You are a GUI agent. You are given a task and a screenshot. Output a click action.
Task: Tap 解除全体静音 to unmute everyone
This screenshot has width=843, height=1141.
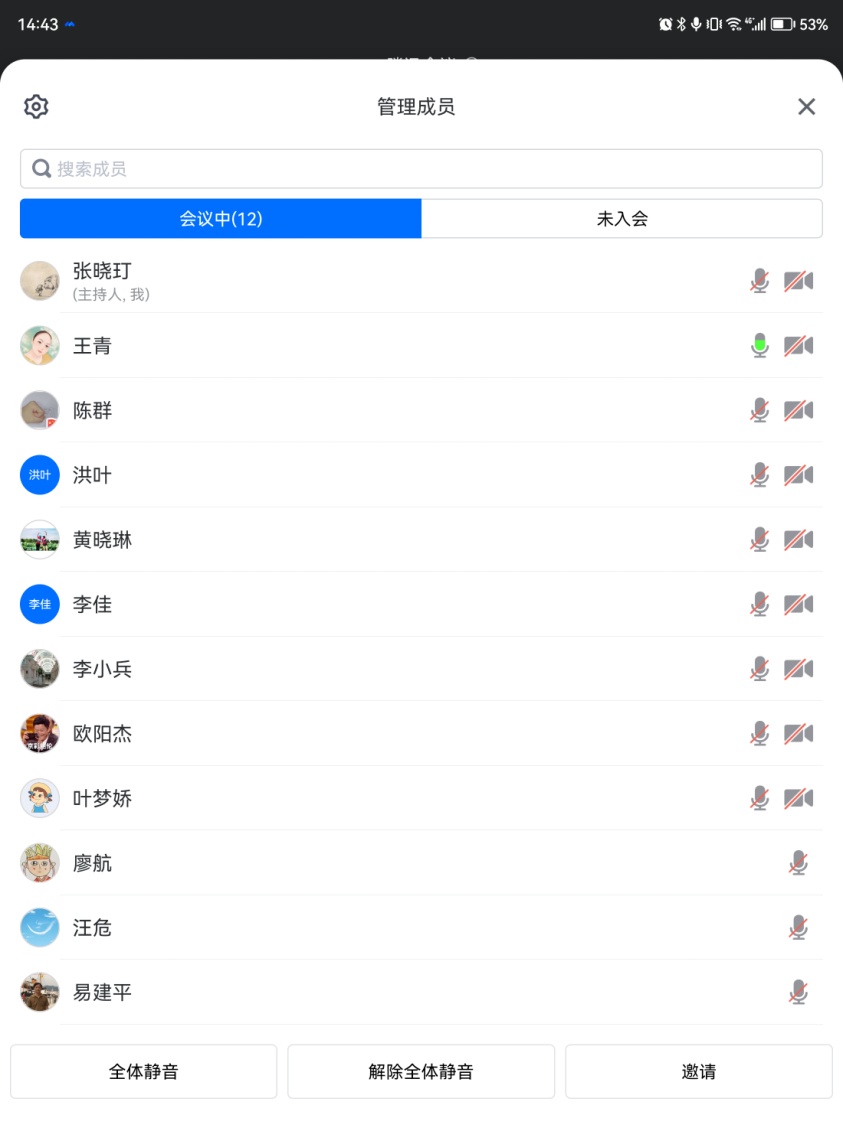point(421,1072)
